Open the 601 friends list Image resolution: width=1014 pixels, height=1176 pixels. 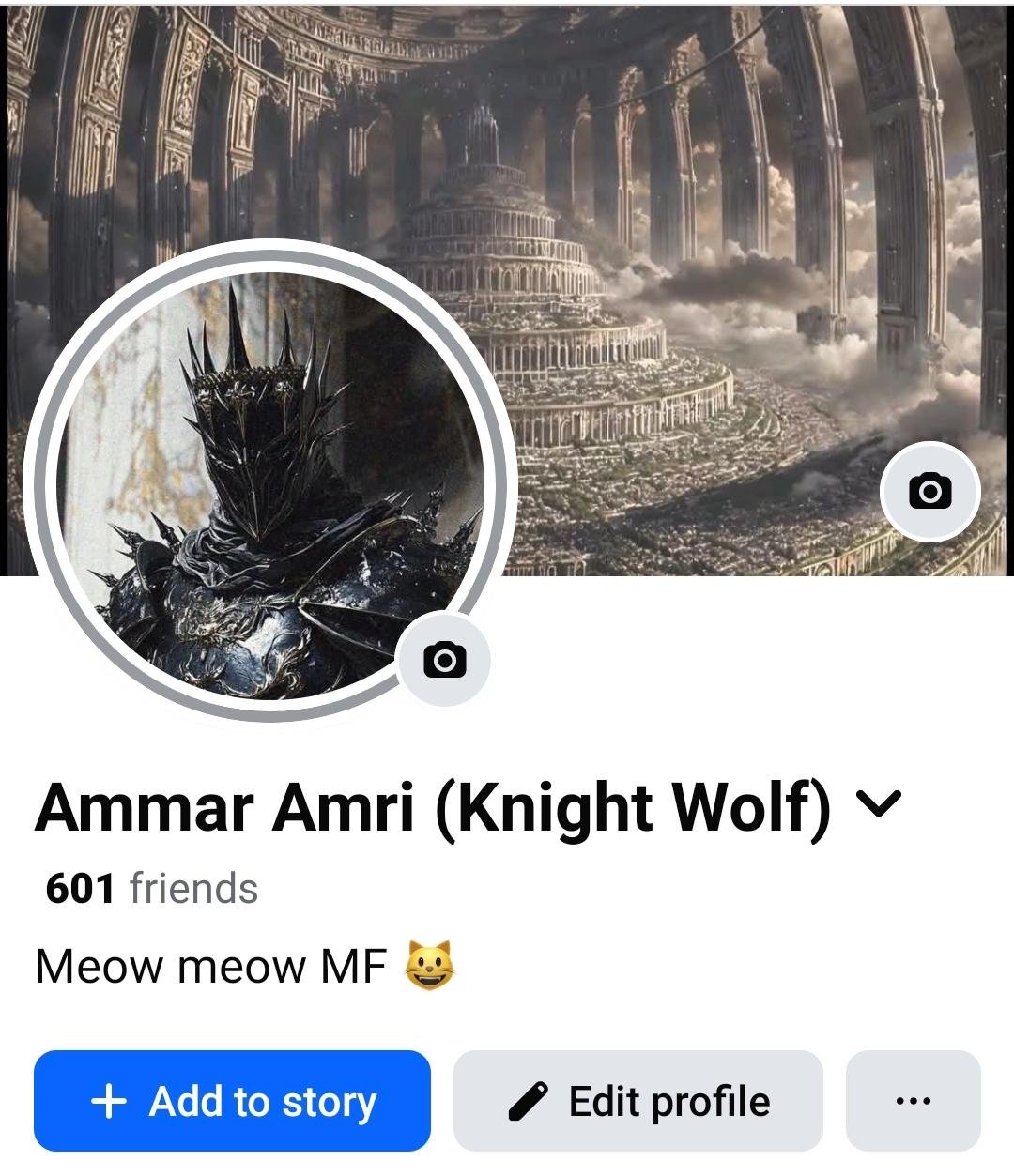tap(152, 888)
